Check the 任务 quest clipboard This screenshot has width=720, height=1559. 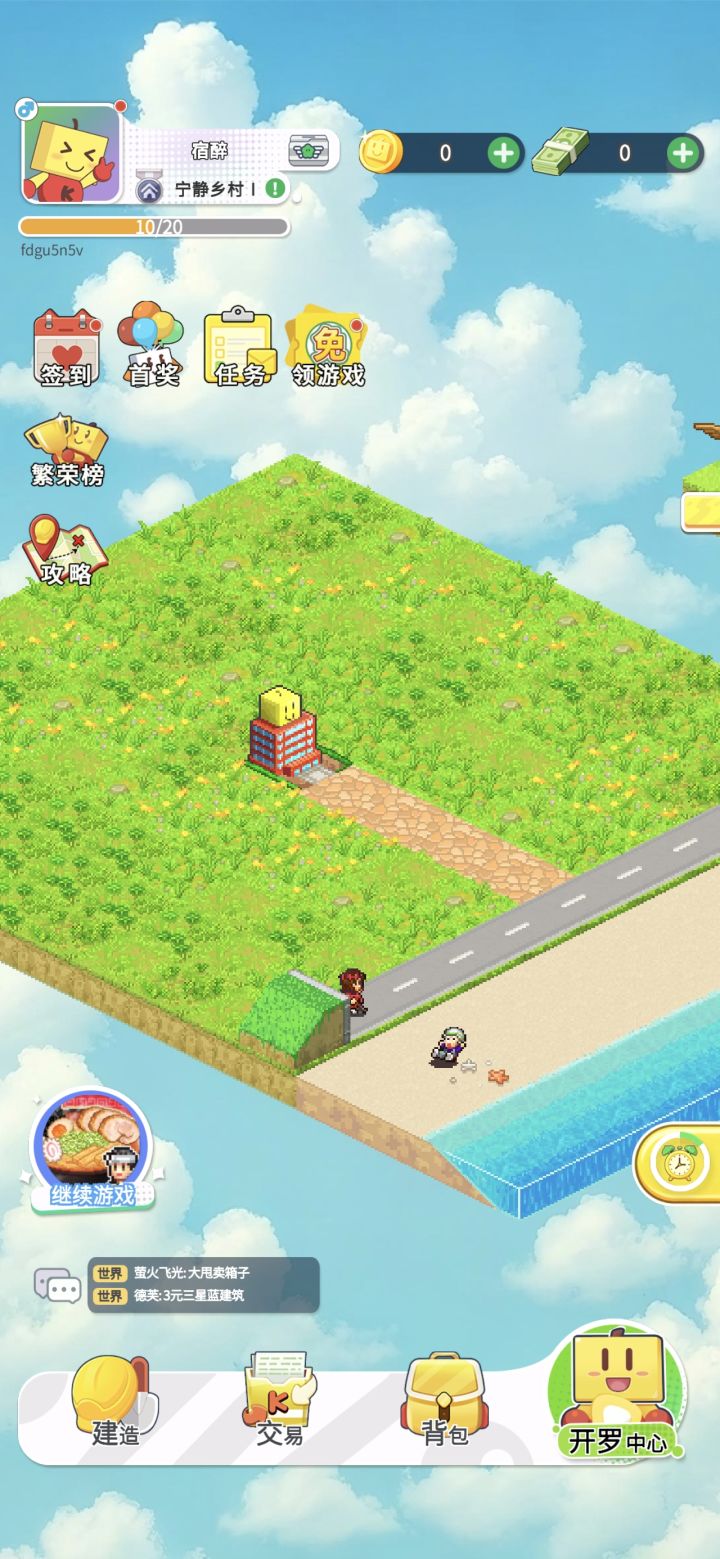(x=236, y=347)
